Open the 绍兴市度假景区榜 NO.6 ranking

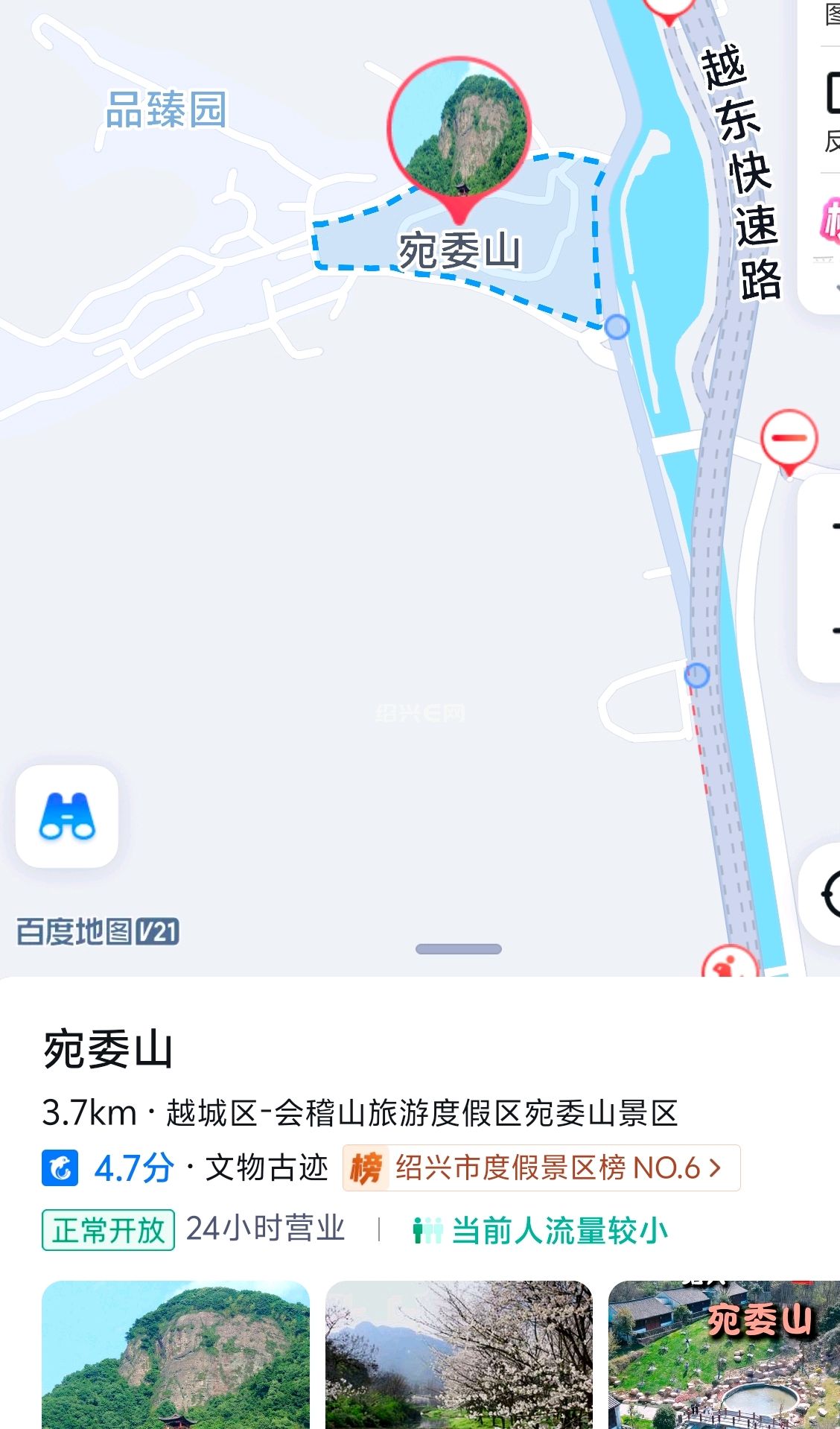541,1167
